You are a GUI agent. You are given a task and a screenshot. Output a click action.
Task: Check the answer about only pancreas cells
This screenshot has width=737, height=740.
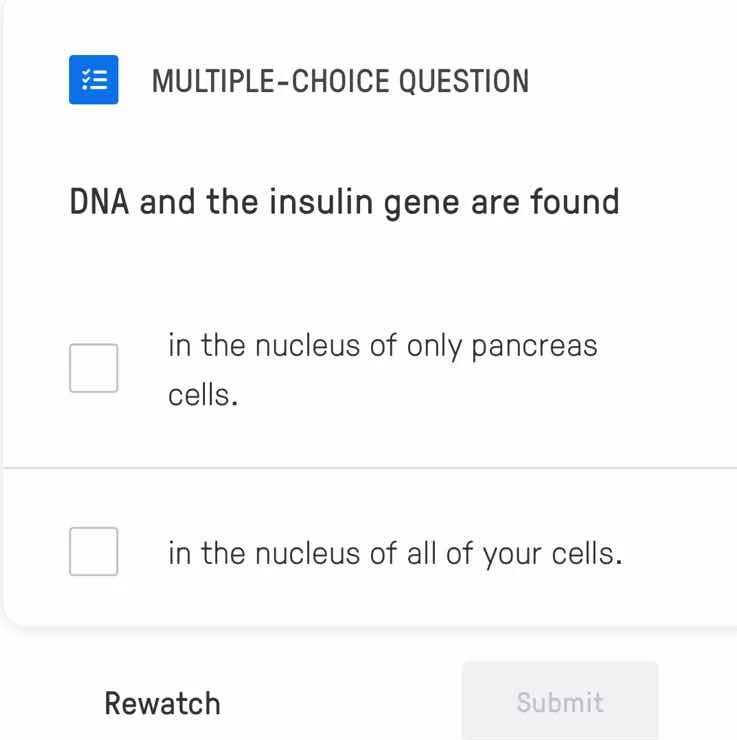point(93,368)
